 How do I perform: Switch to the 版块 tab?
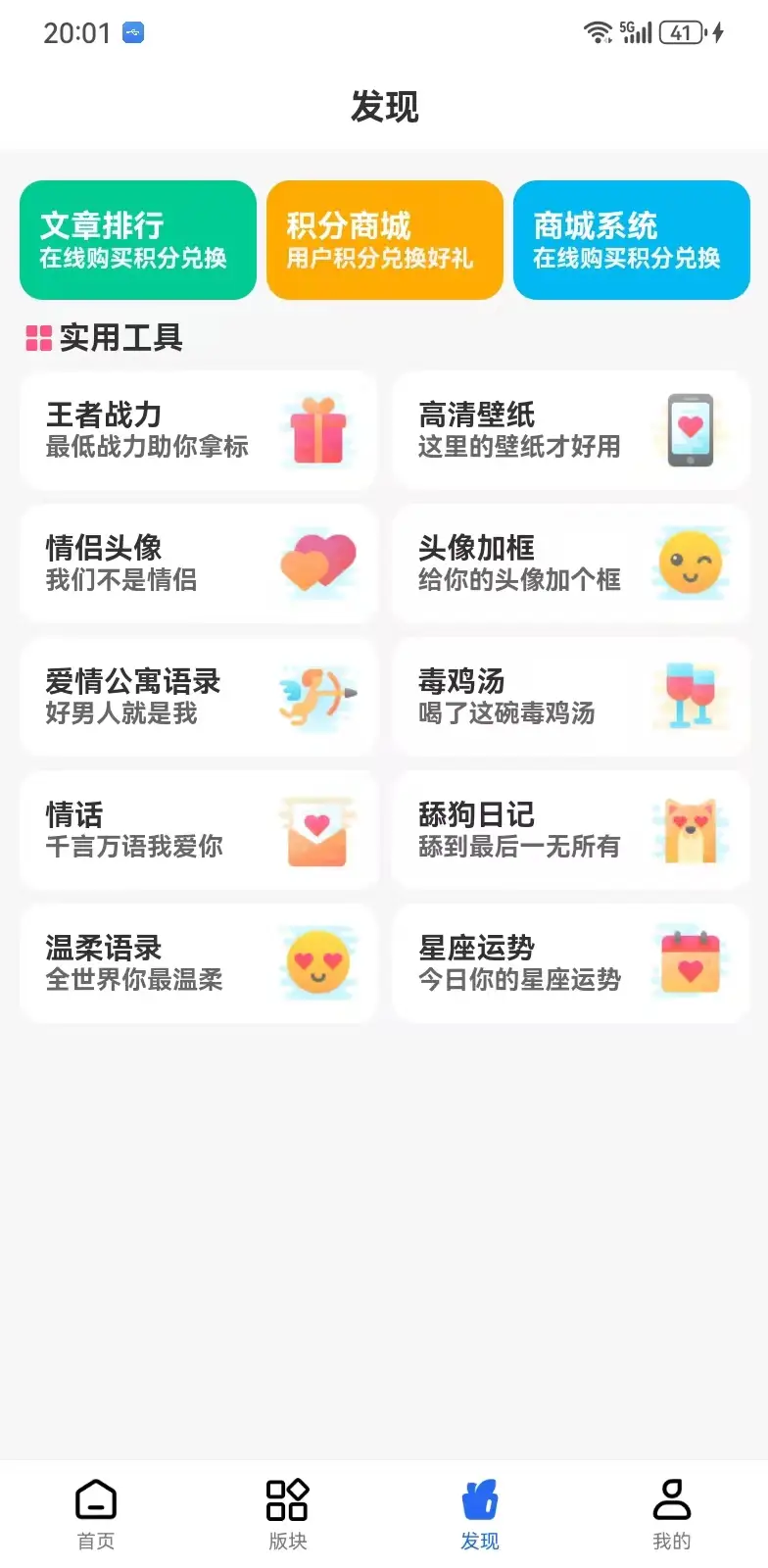tap(288, 1514)
